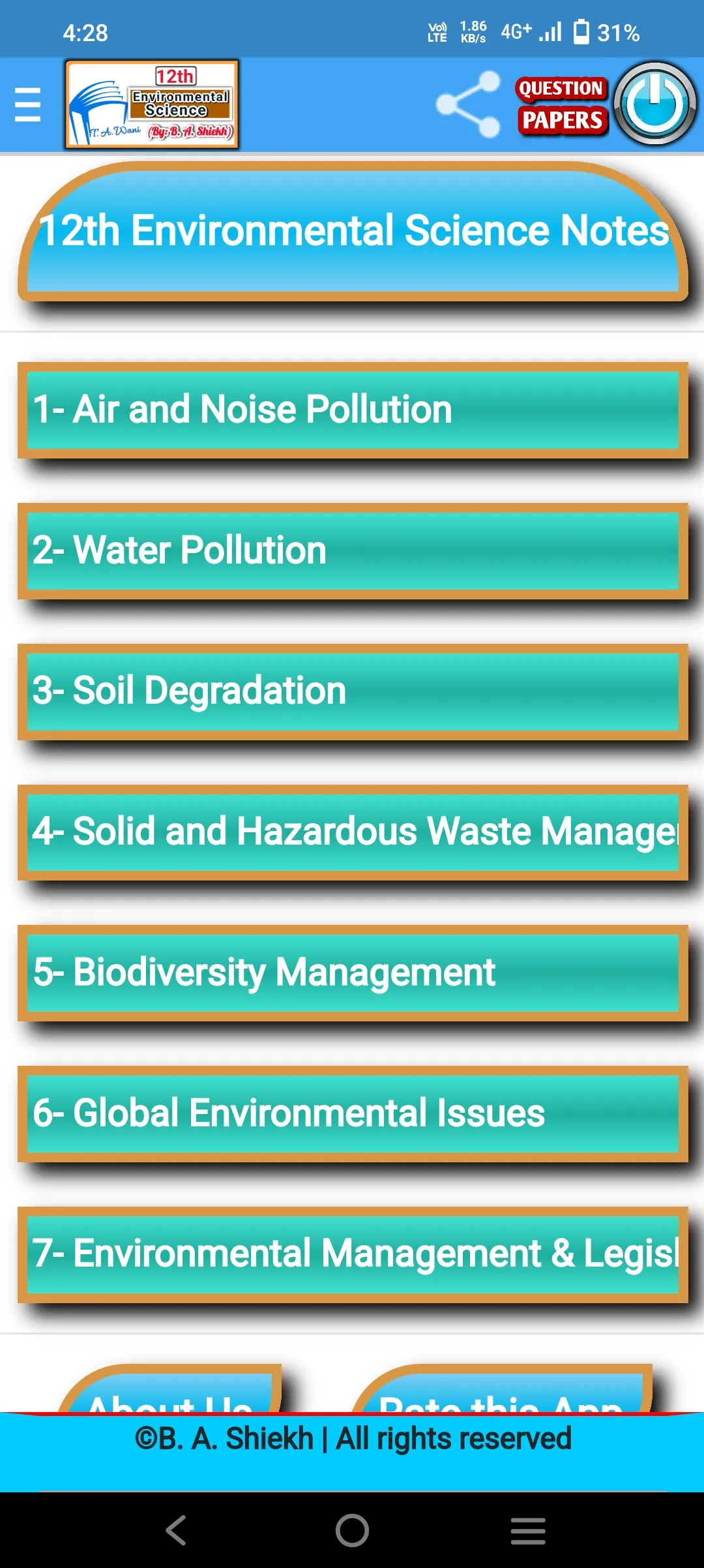704x1568 pixels.
Task: Open chapter 1 Air and Noise Pollution
Action: point(353,410)
